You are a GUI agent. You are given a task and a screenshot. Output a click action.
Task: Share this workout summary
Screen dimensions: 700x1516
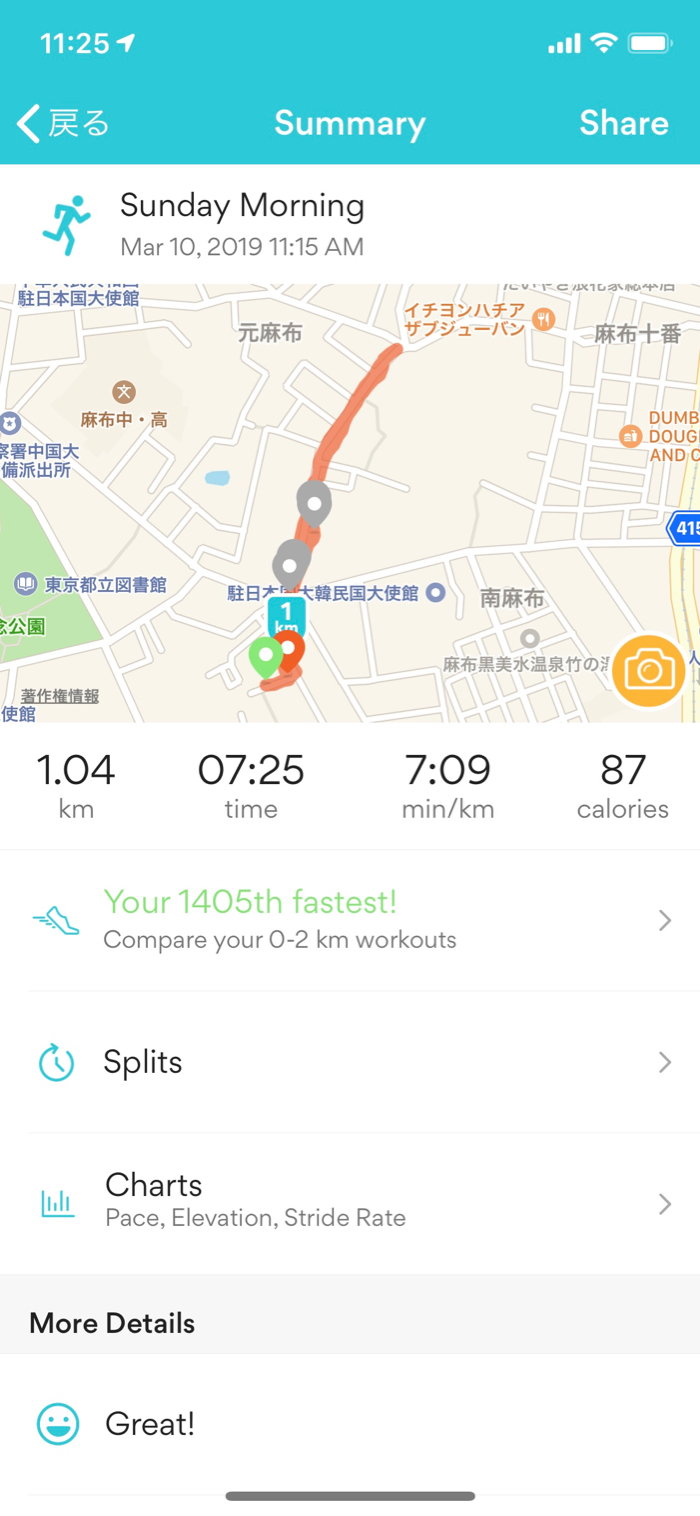tap(623, 124)
